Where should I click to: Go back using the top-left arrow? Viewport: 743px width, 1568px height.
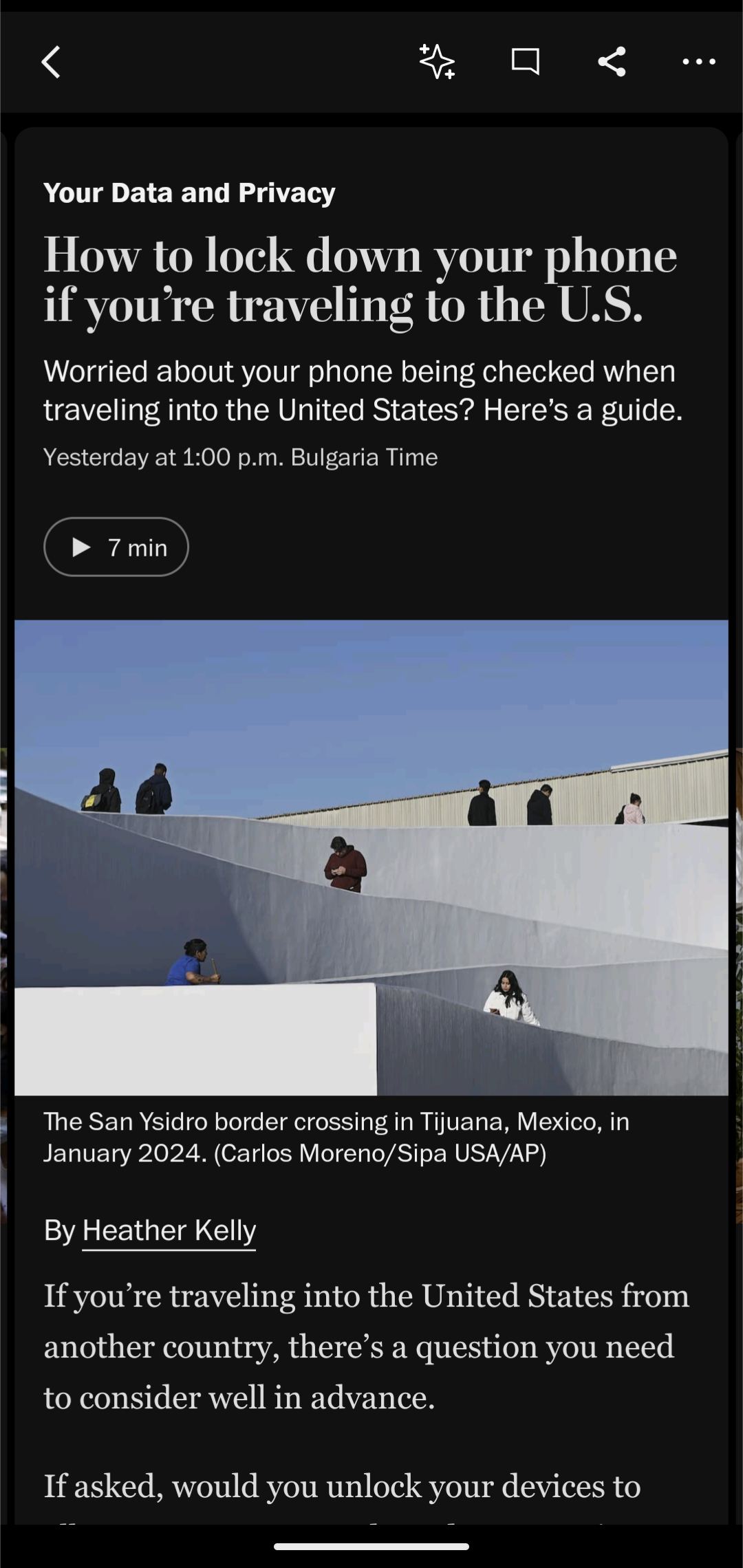[51, 62]
